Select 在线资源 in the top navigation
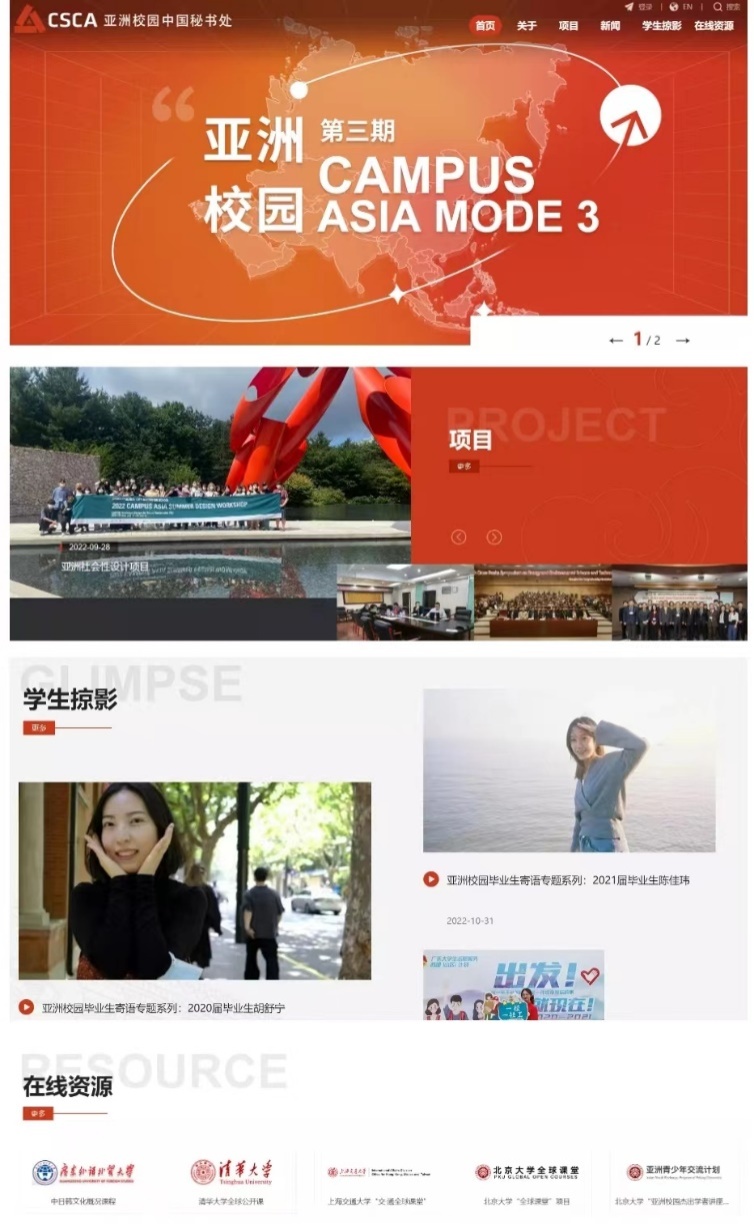The height and width of the screenshot is (1224, 754). click(714, 26)
